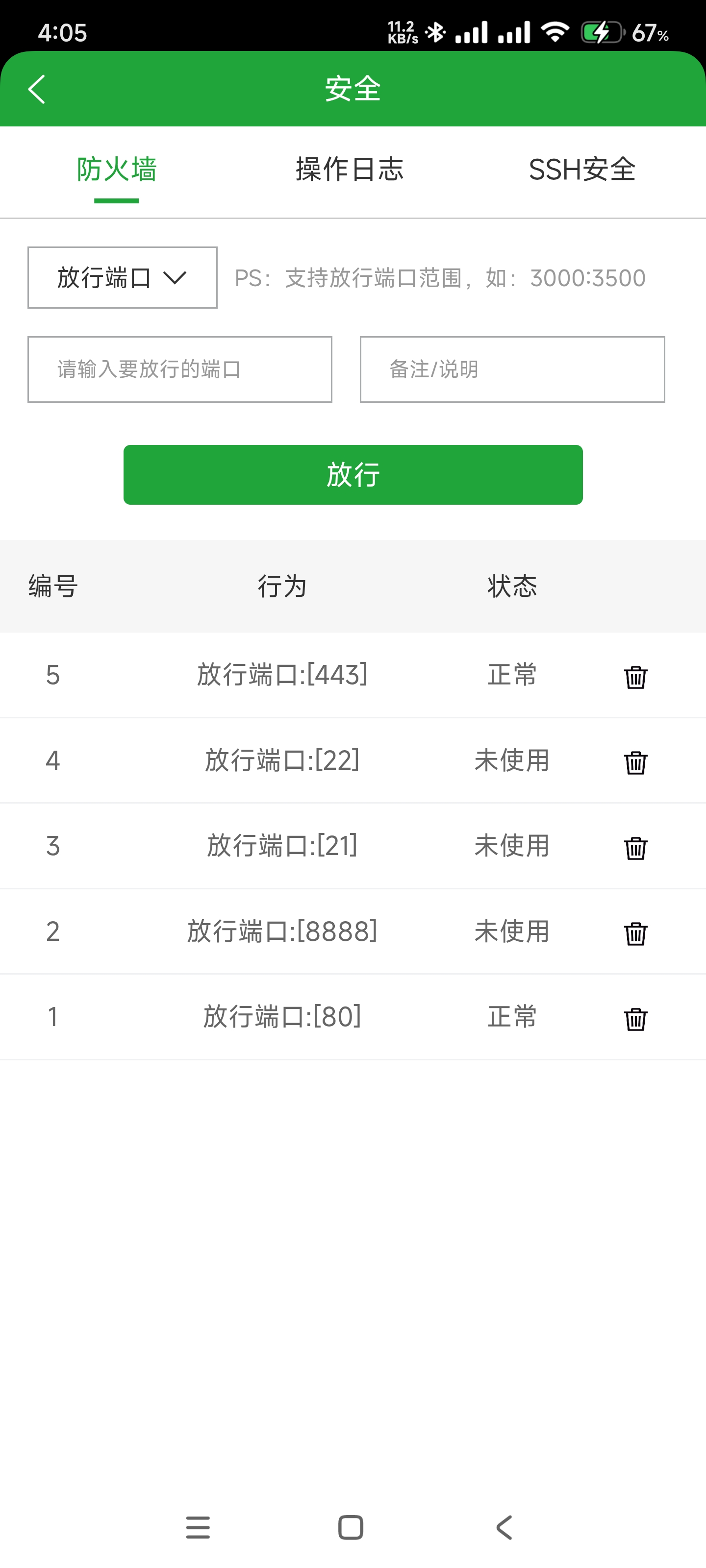Tap the green 放行 button
The width and height of the screenshot is (706, 1568).
(x=353, y=475)
